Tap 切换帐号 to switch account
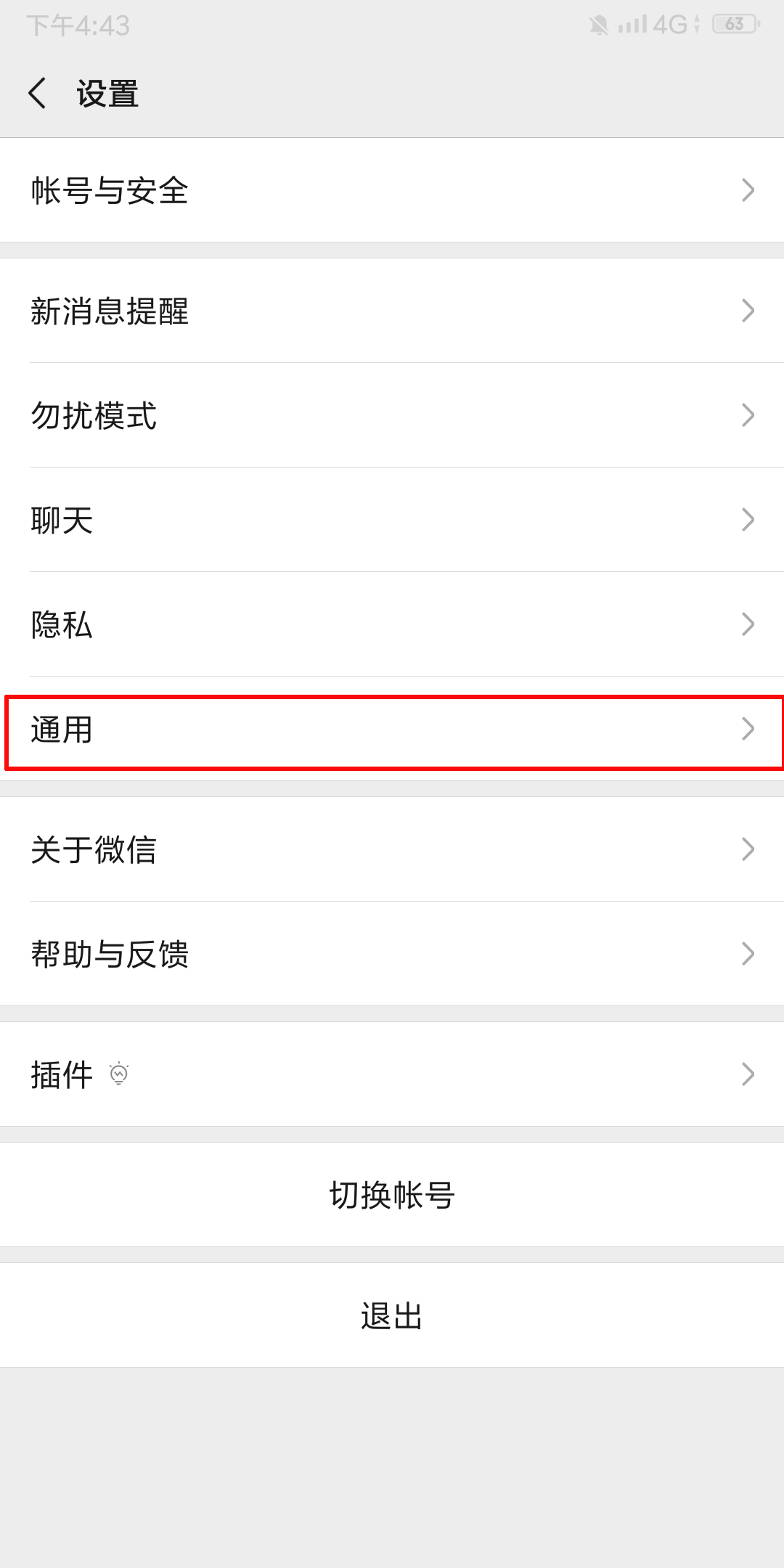The height and width of the screenshot is (1568, 784). pyautogui.click(x=392, y=1195)
